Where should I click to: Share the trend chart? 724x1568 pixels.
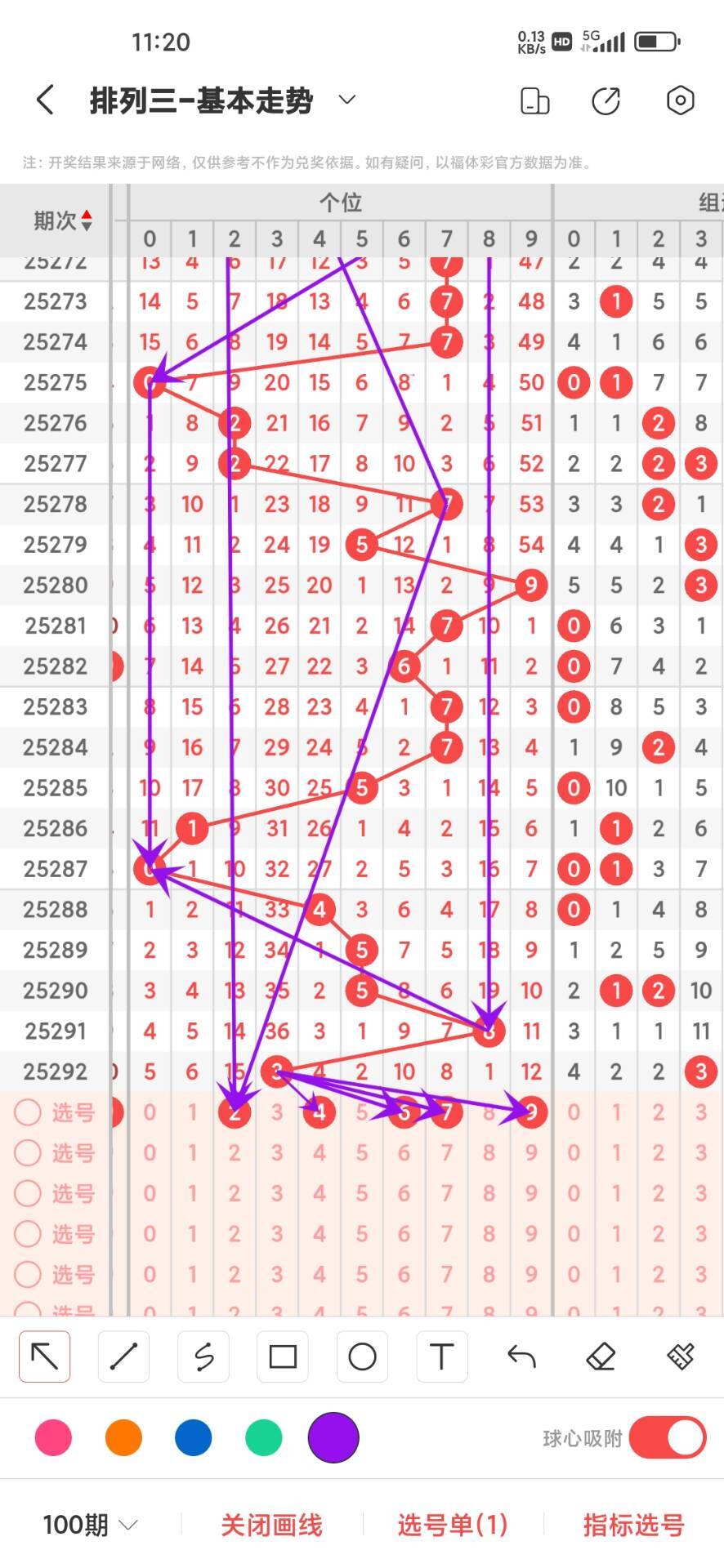606,100
